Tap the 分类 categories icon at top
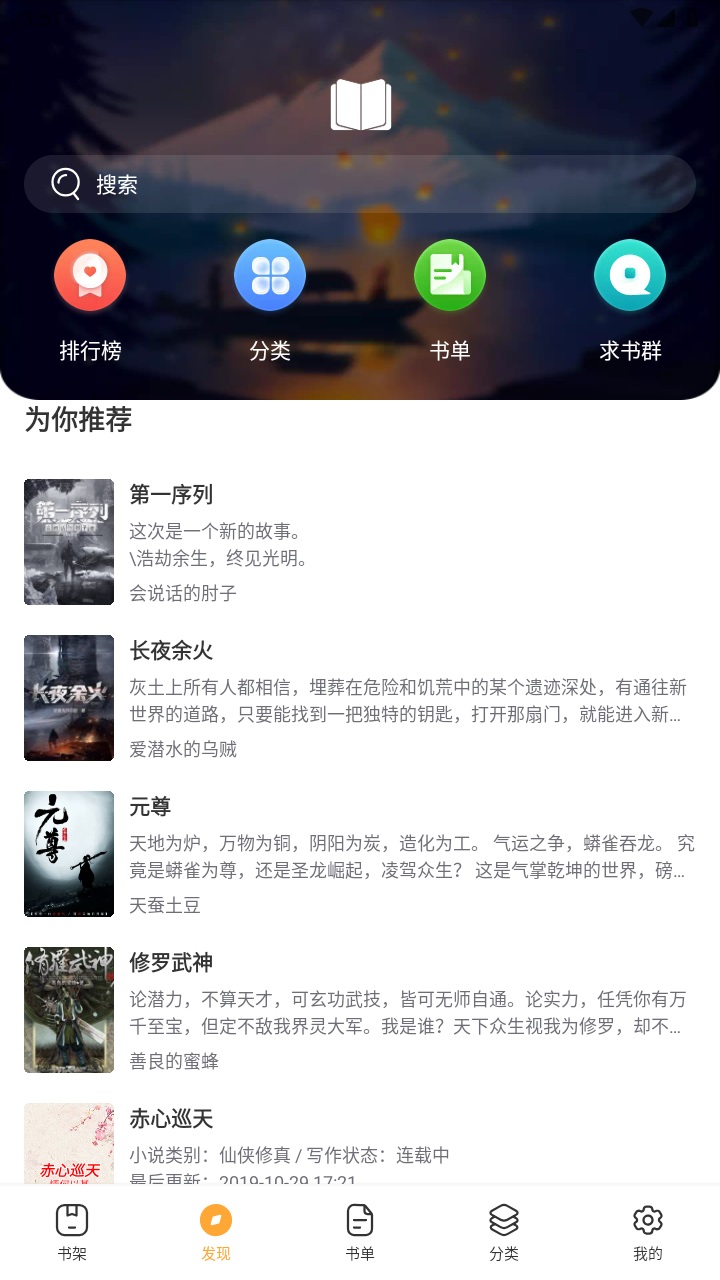720x1280 pixels. point(269,274)
